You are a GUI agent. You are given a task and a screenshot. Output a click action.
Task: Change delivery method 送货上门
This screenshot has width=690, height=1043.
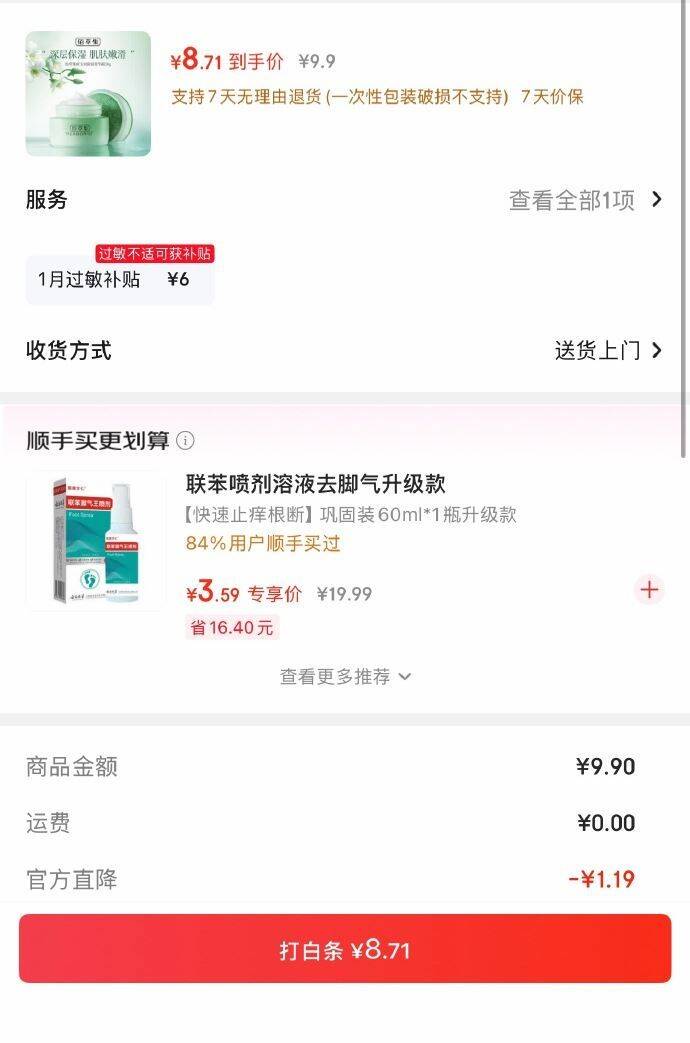tap(608, 351)
